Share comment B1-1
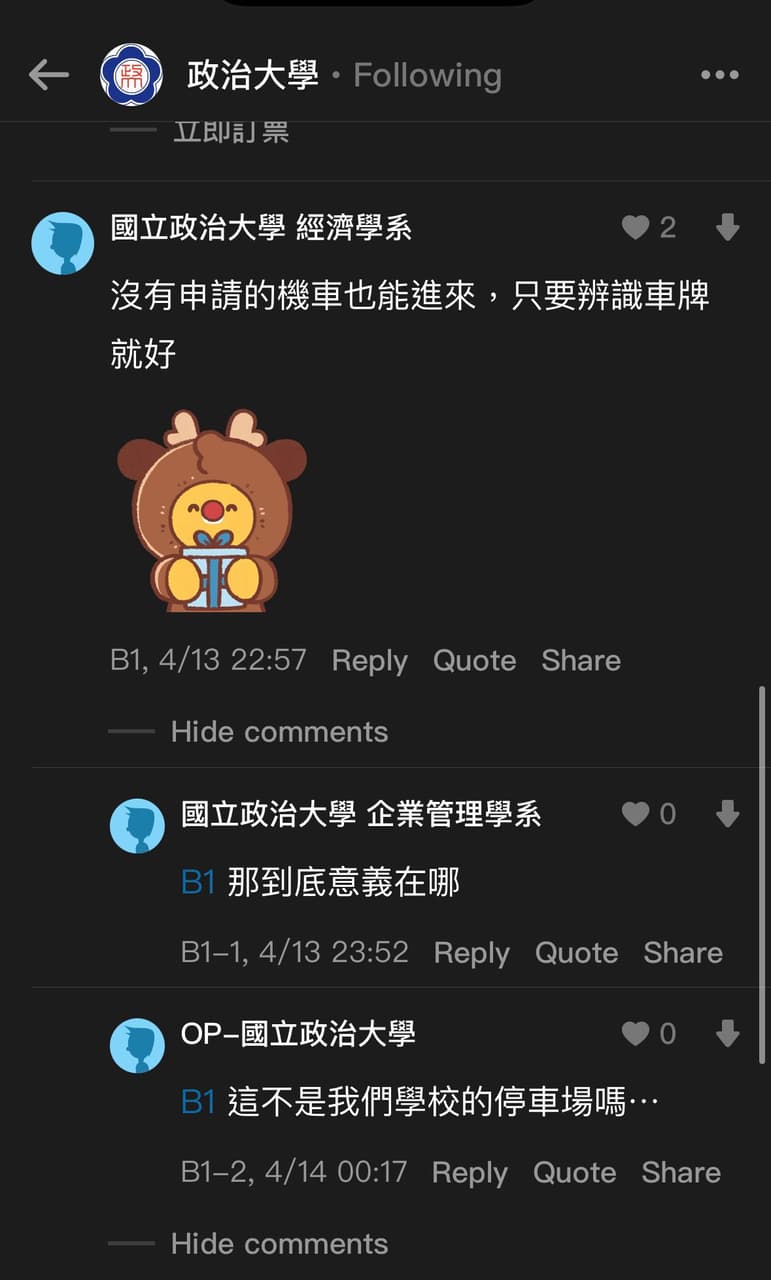Screen dimensions: 771x1280 683,952
